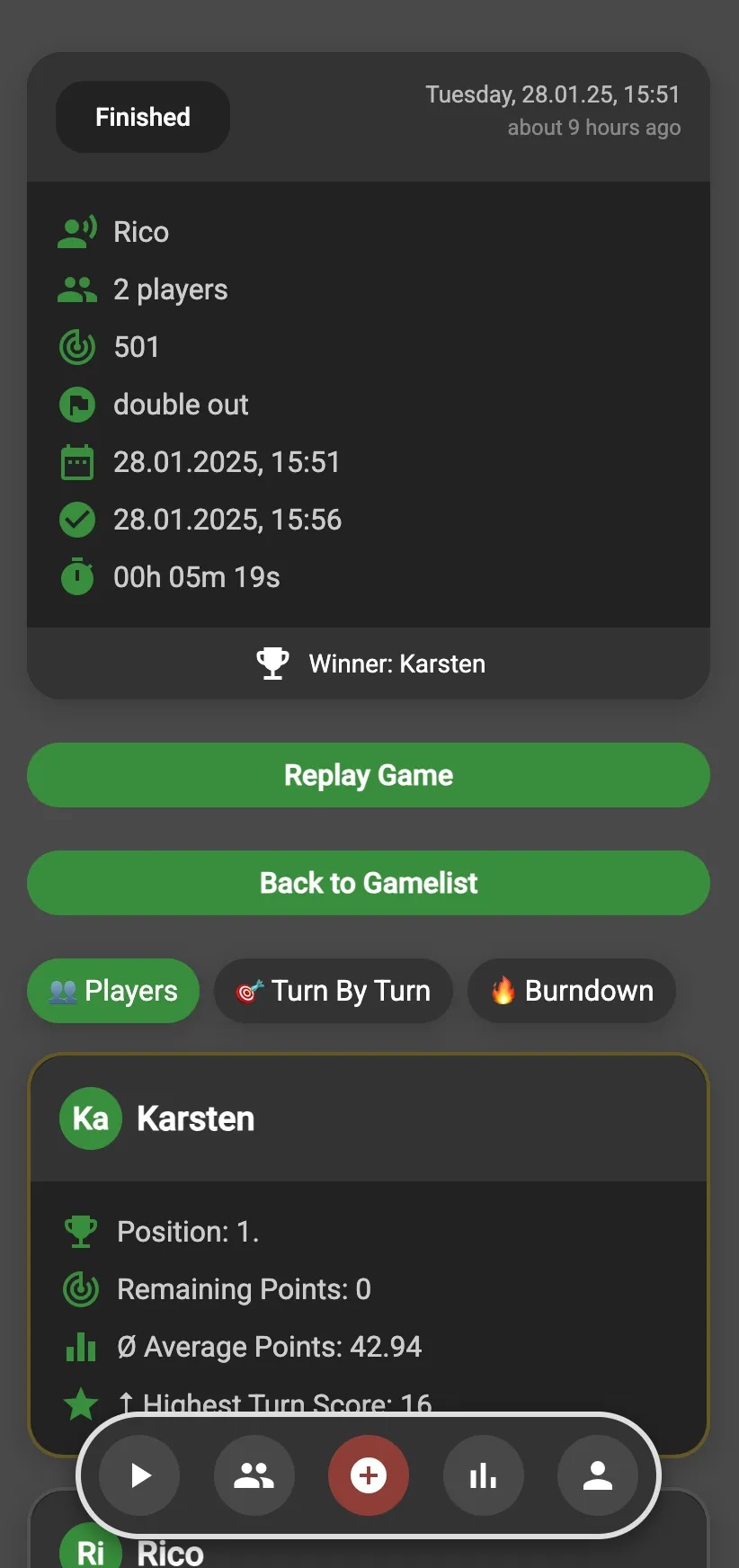Screen dimensions: 739x1568
Task: Open the players group icon in bottom bar
Action: (x=254, y=1475)
